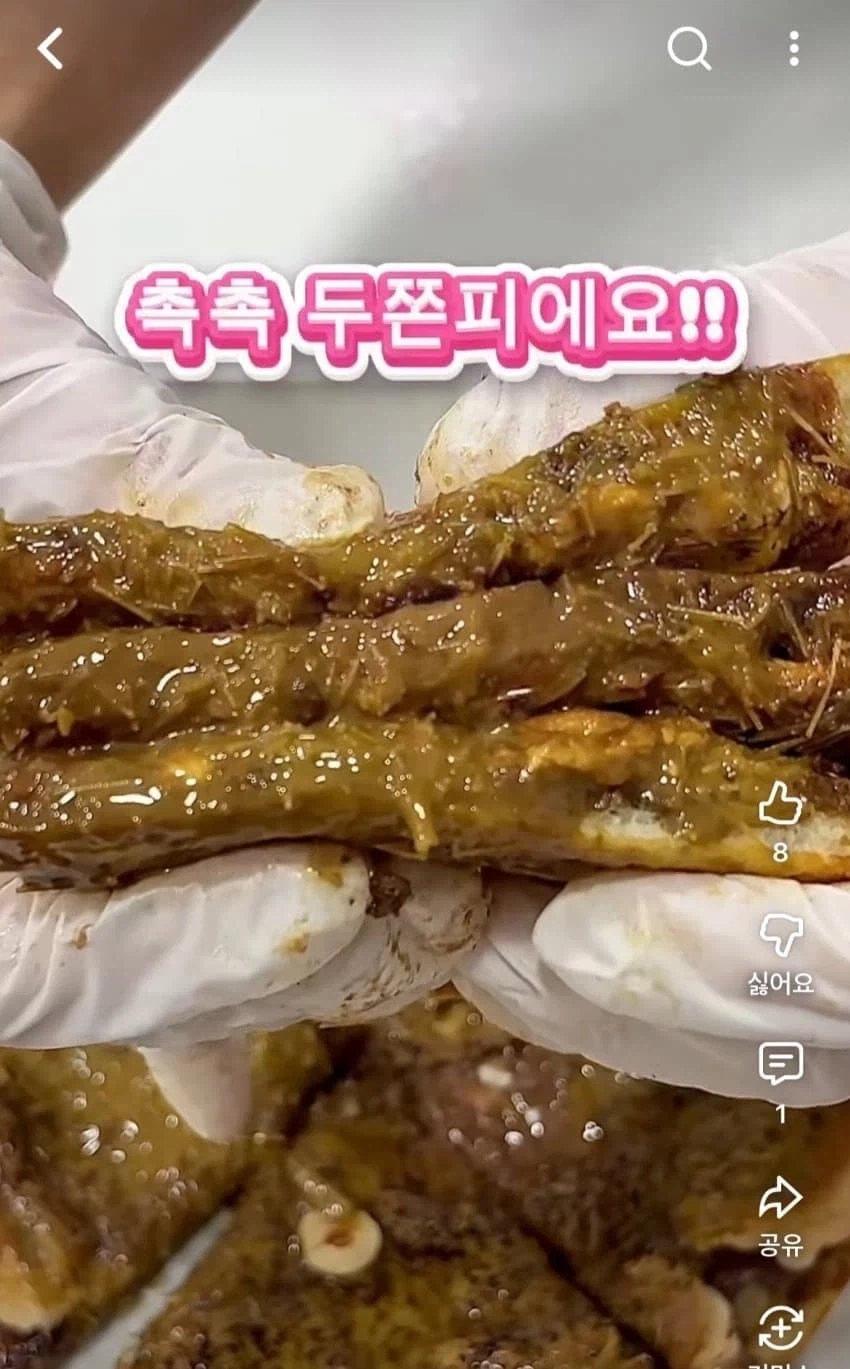Open search from the magnifier icon

click(x=688, y=48)
